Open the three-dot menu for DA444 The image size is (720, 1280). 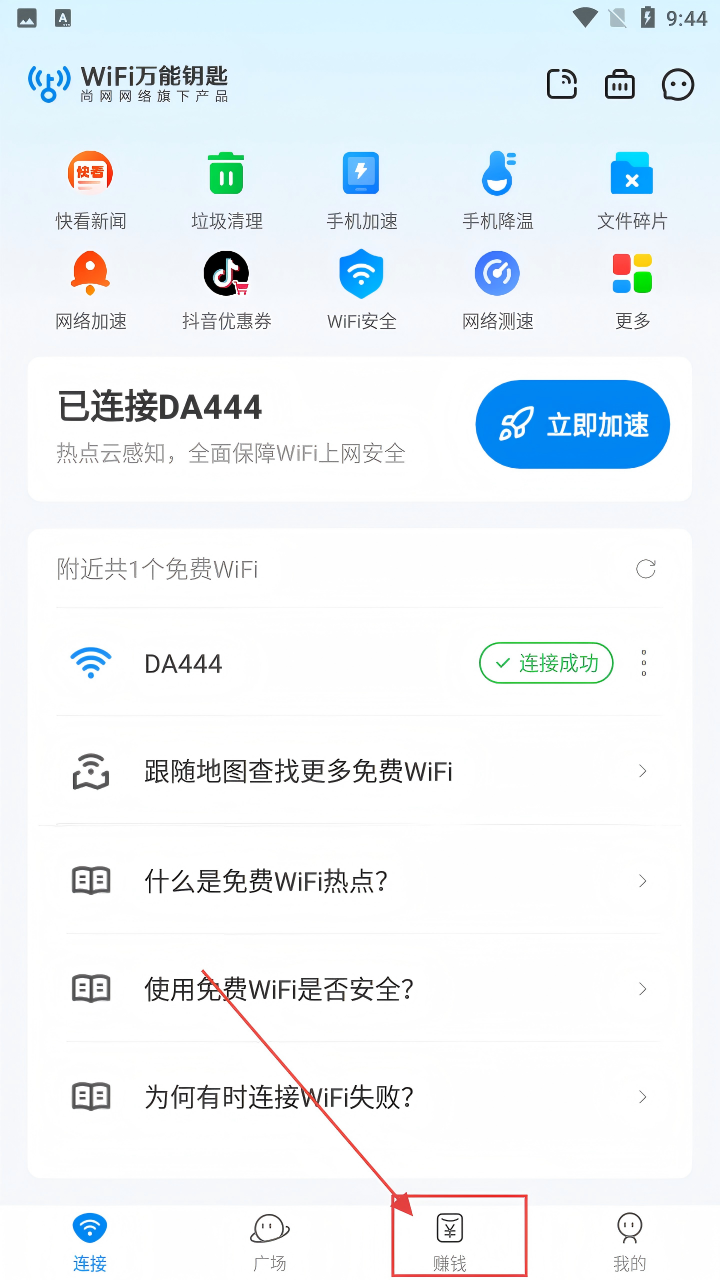tap(644, 663)
